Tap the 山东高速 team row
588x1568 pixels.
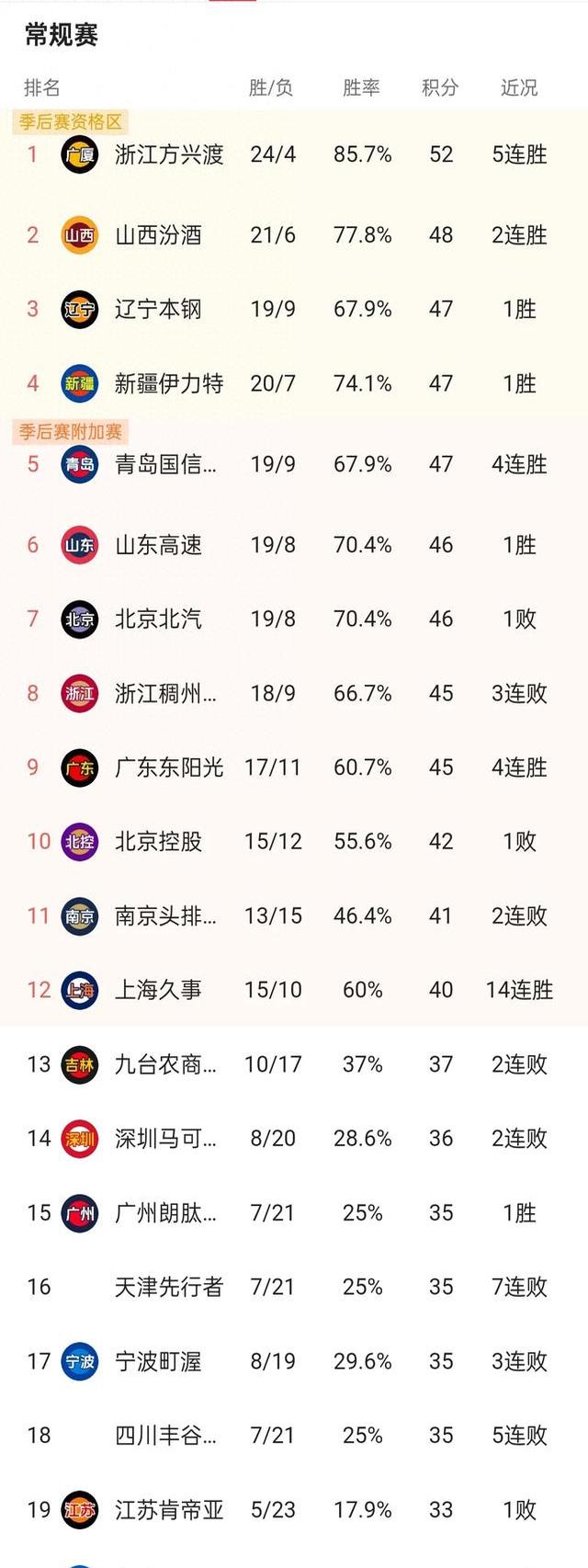158,545
